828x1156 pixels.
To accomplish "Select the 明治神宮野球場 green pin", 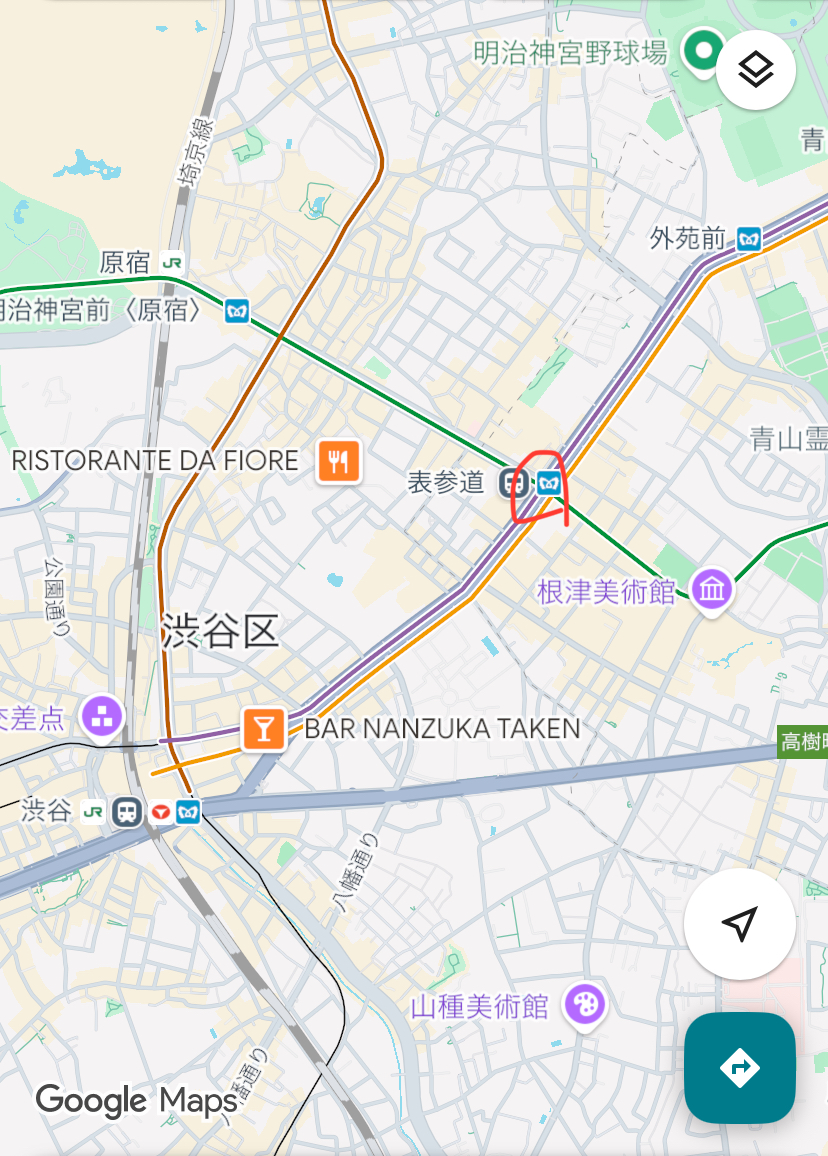I will point(703,50).
